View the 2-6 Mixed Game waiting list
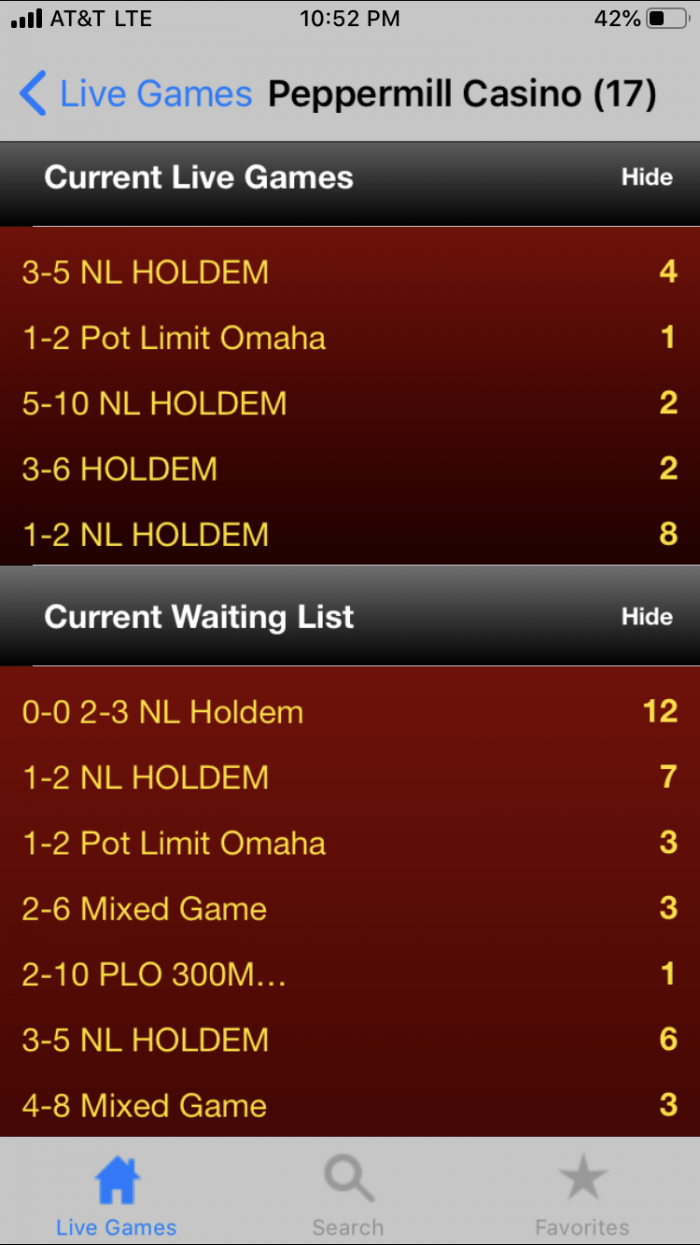The image size is (700, 1245). 350,909
